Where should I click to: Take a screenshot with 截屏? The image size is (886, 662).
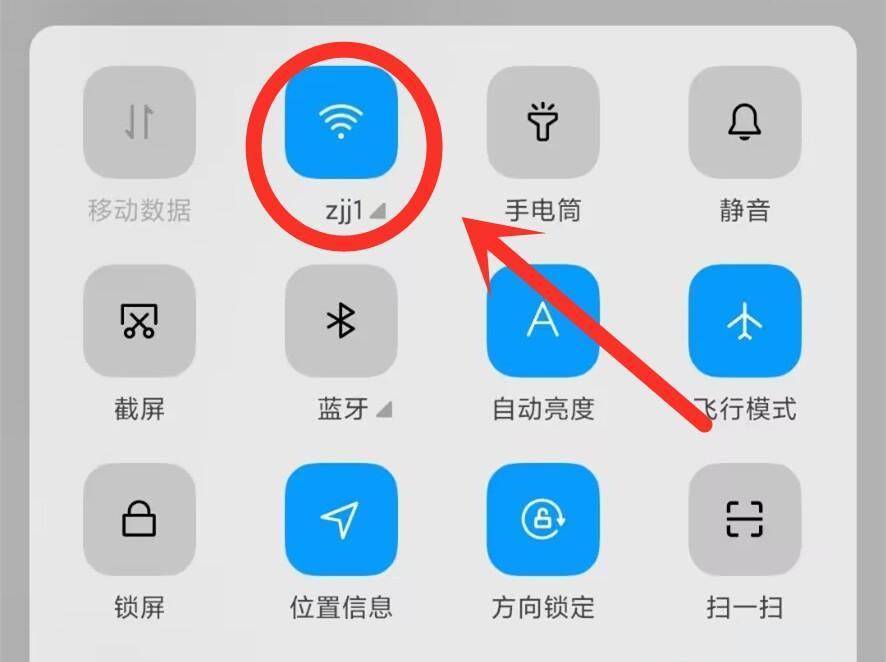(139, 320)
